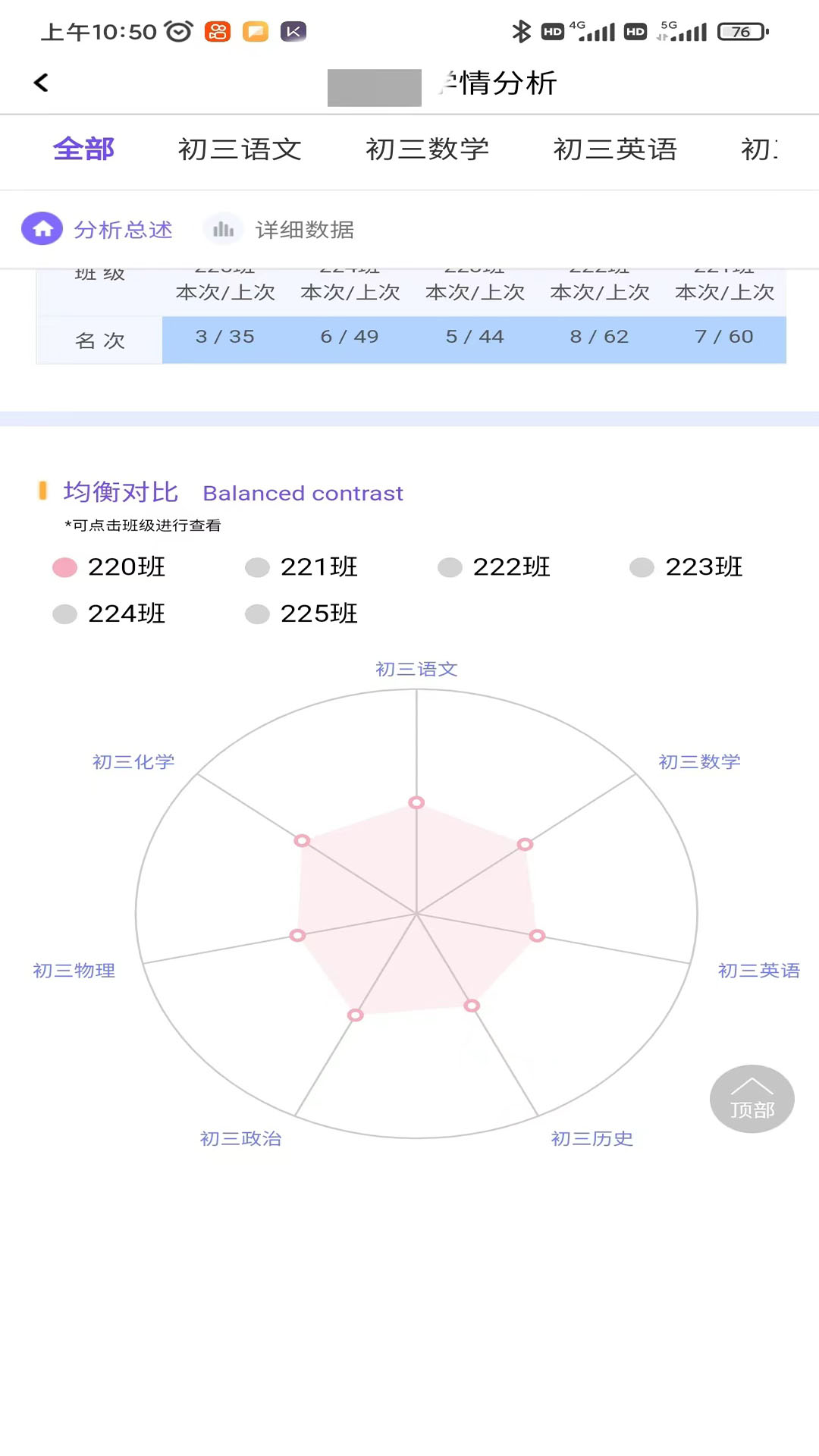
Task: Switch to the 全部 tab
Action: tap(83, 149)
